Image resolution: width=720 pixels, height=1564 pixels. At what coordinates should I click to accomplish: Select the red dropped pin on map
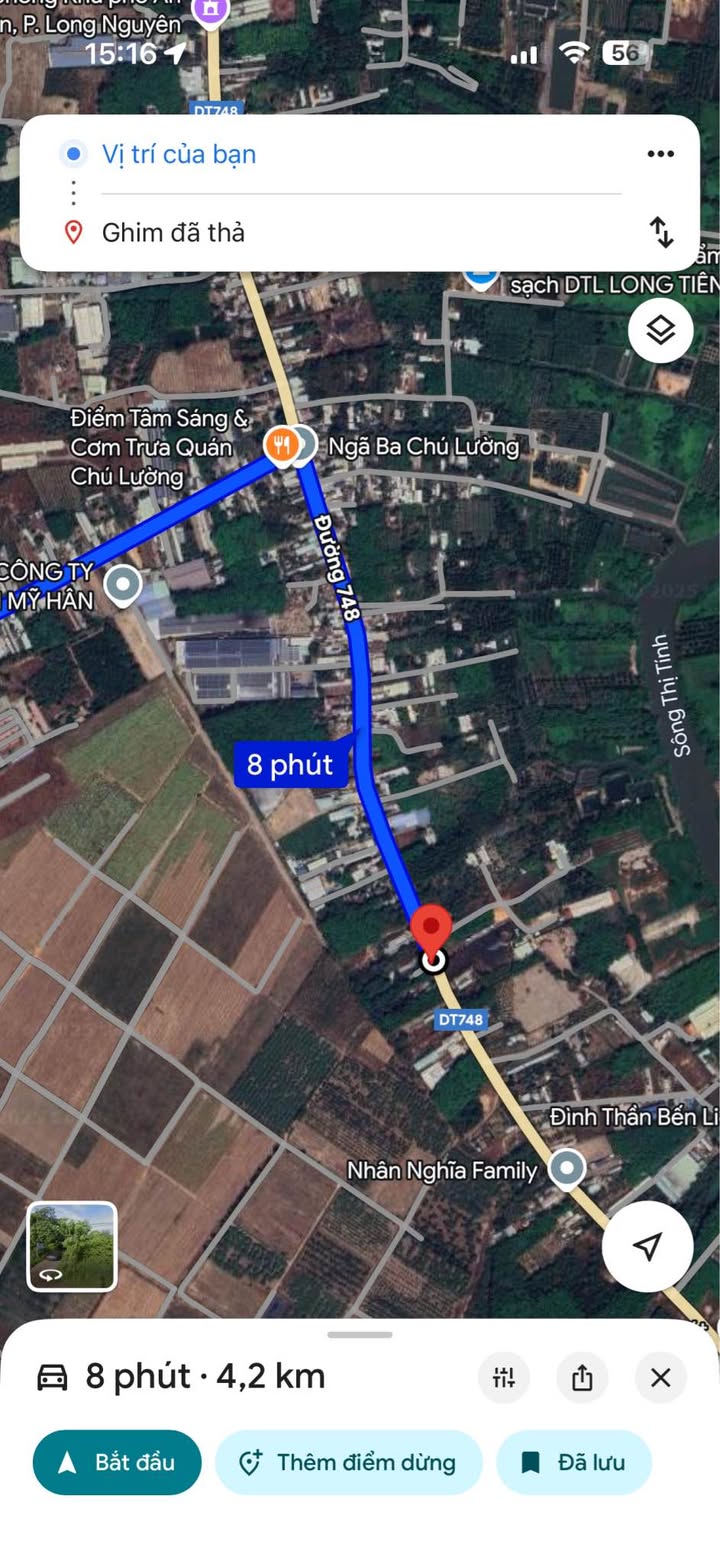click(x=432, y=930)
